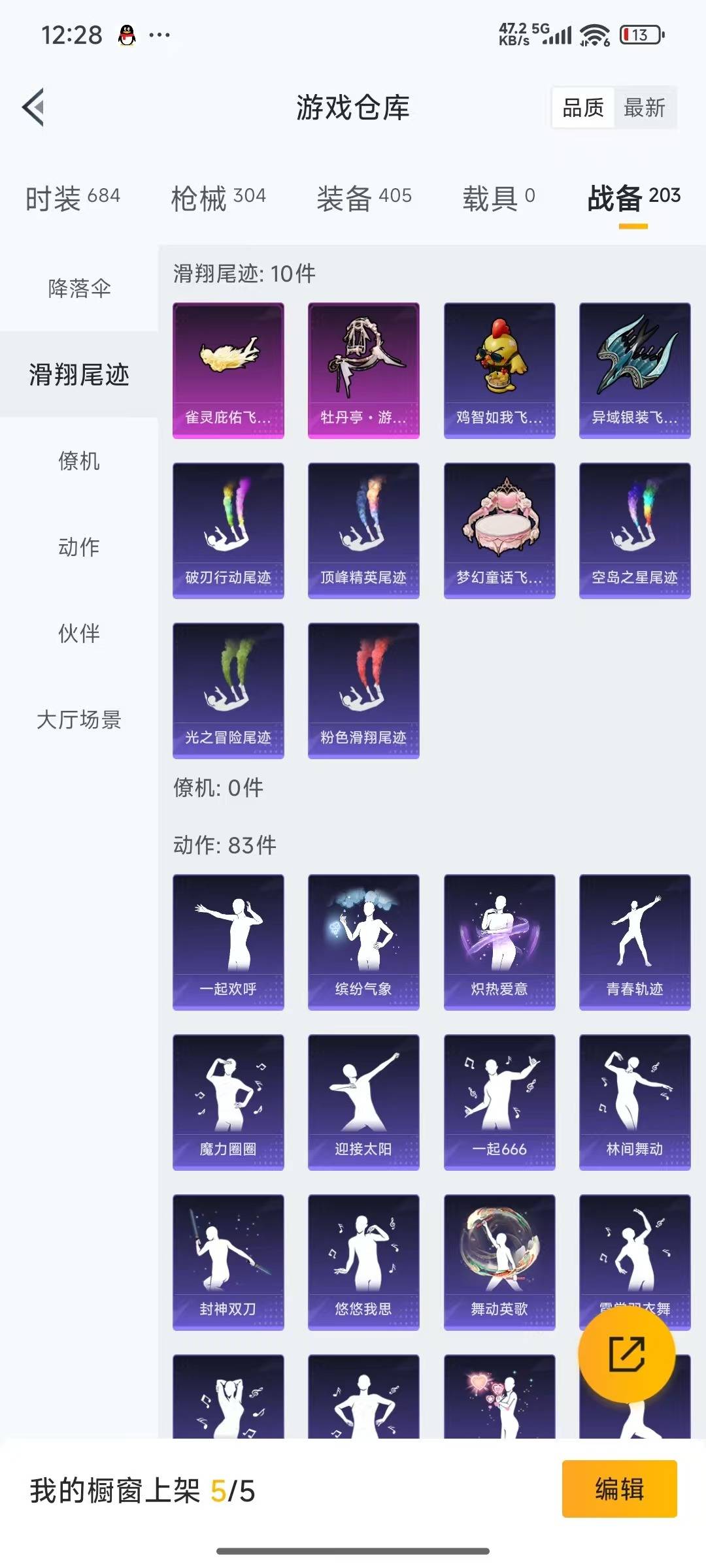Switch sorting to 最新 newest
Screen dimensions: 706x1568
pyautogui.click(x=646, y=108)
